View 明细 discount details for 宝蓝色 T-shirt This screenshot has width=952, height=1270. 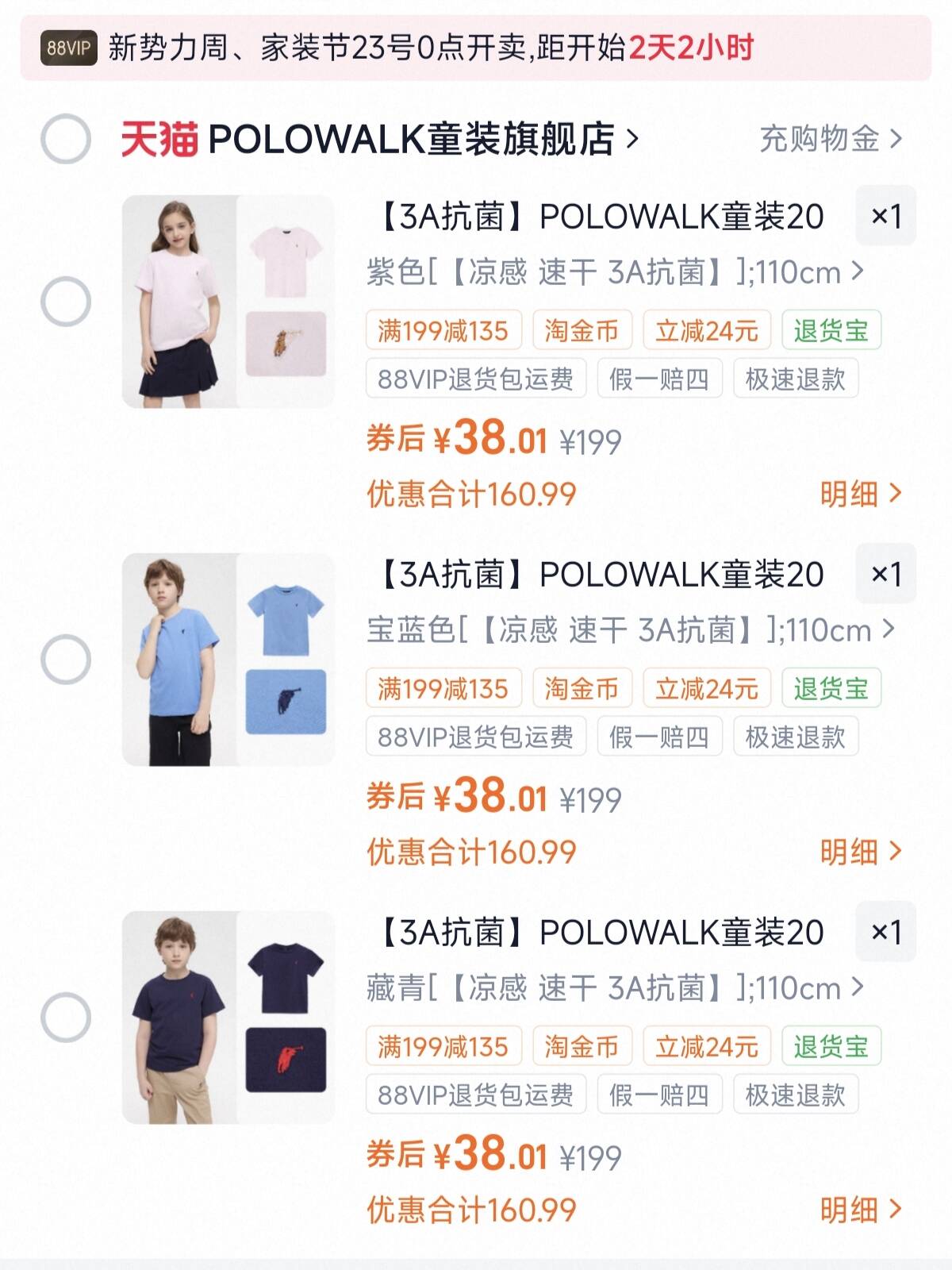click(x=861, y=852)
